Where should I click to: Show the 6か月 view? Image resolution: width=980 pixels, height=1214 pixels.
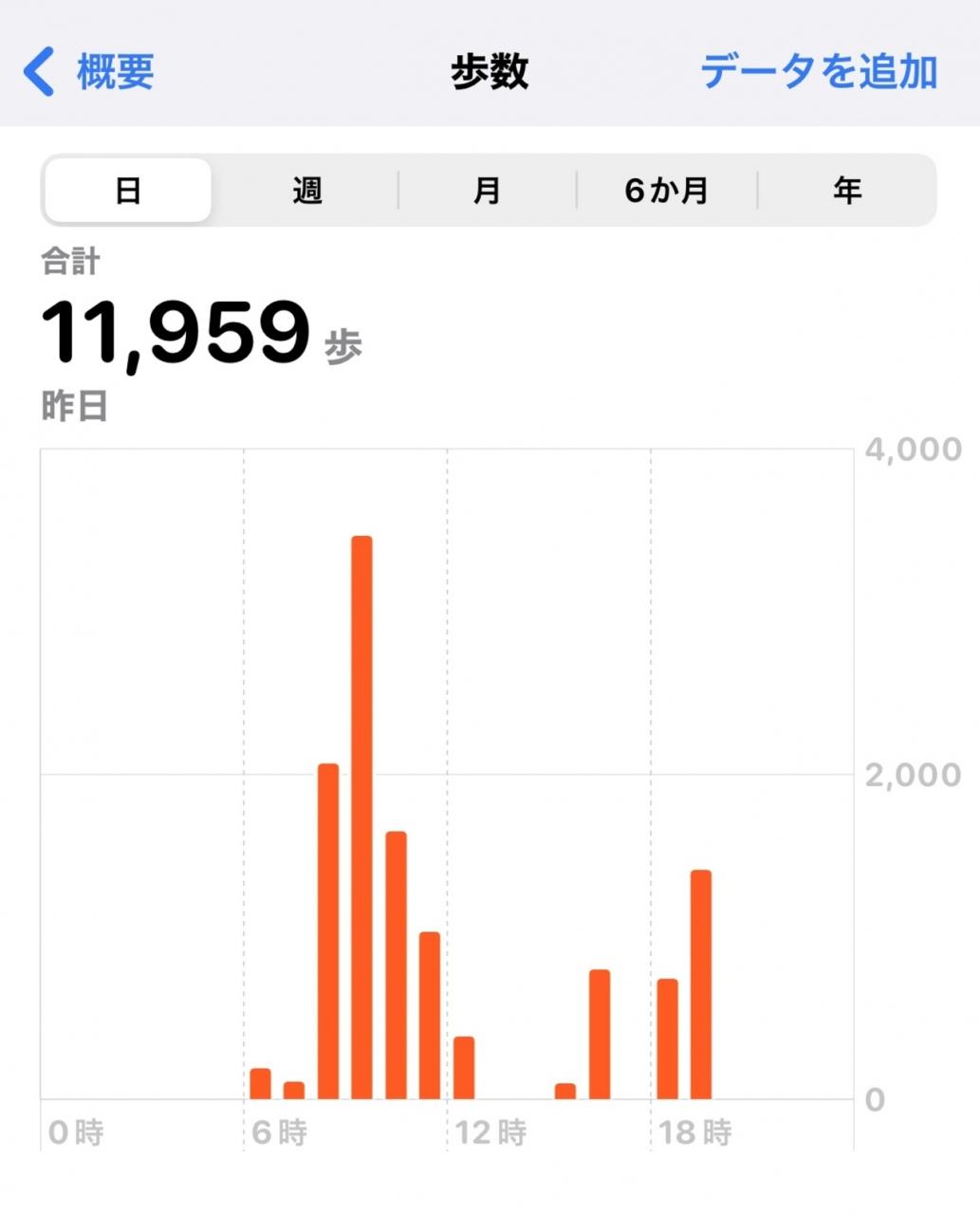666,191
